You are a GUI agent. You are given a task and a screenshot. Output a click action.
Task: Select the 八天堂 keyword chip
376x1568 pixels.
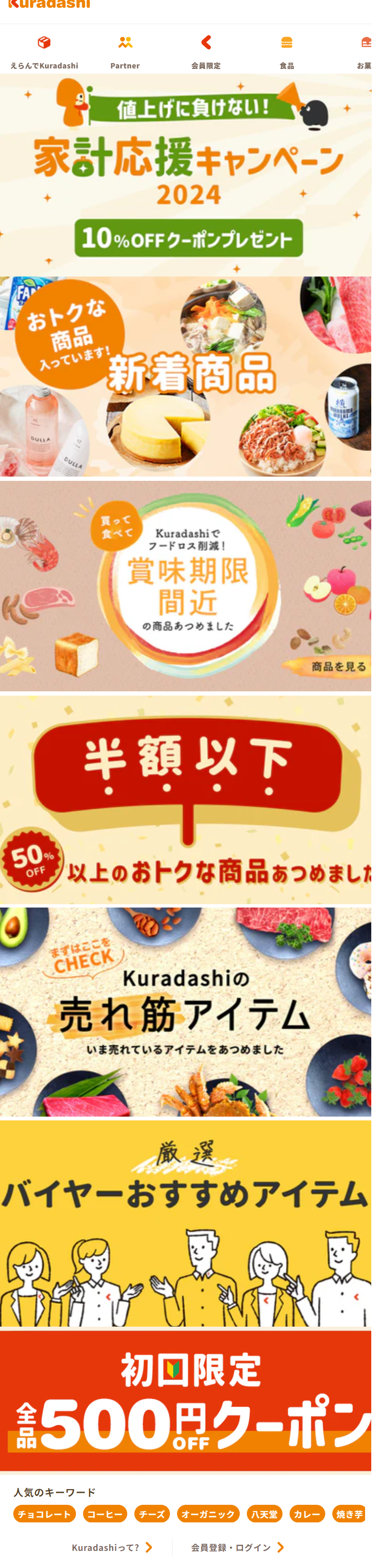coord(264,1514)
